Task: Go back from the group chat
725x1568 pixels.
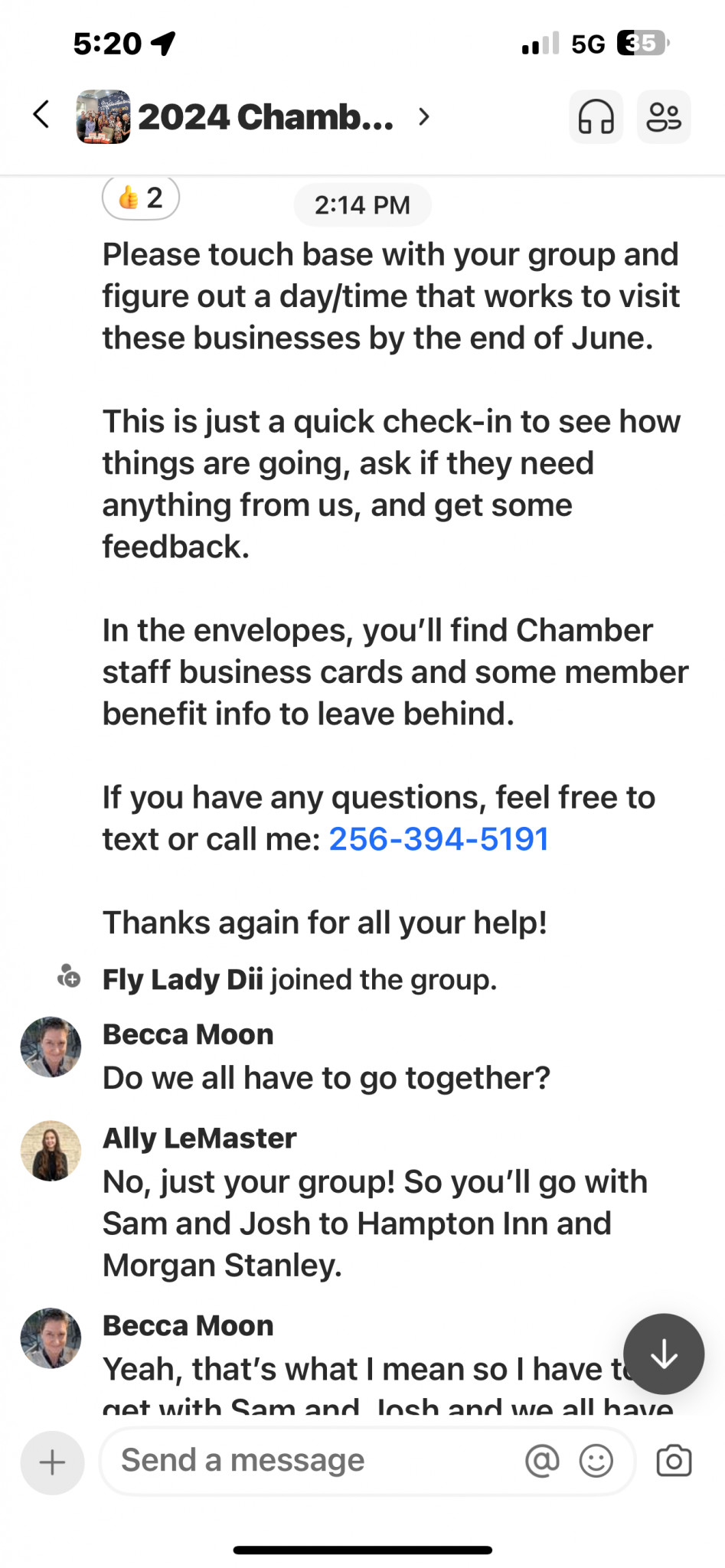Action: click(41, 116)
